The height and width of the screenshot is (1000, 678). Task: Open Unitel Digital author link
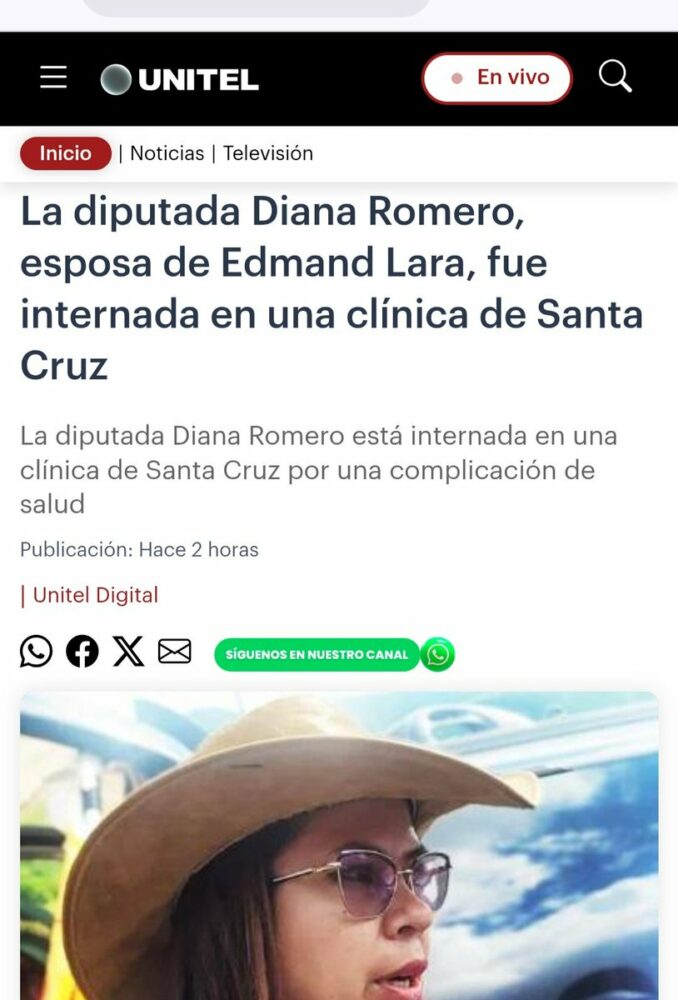pyautogui.click(x=95, y=595)
